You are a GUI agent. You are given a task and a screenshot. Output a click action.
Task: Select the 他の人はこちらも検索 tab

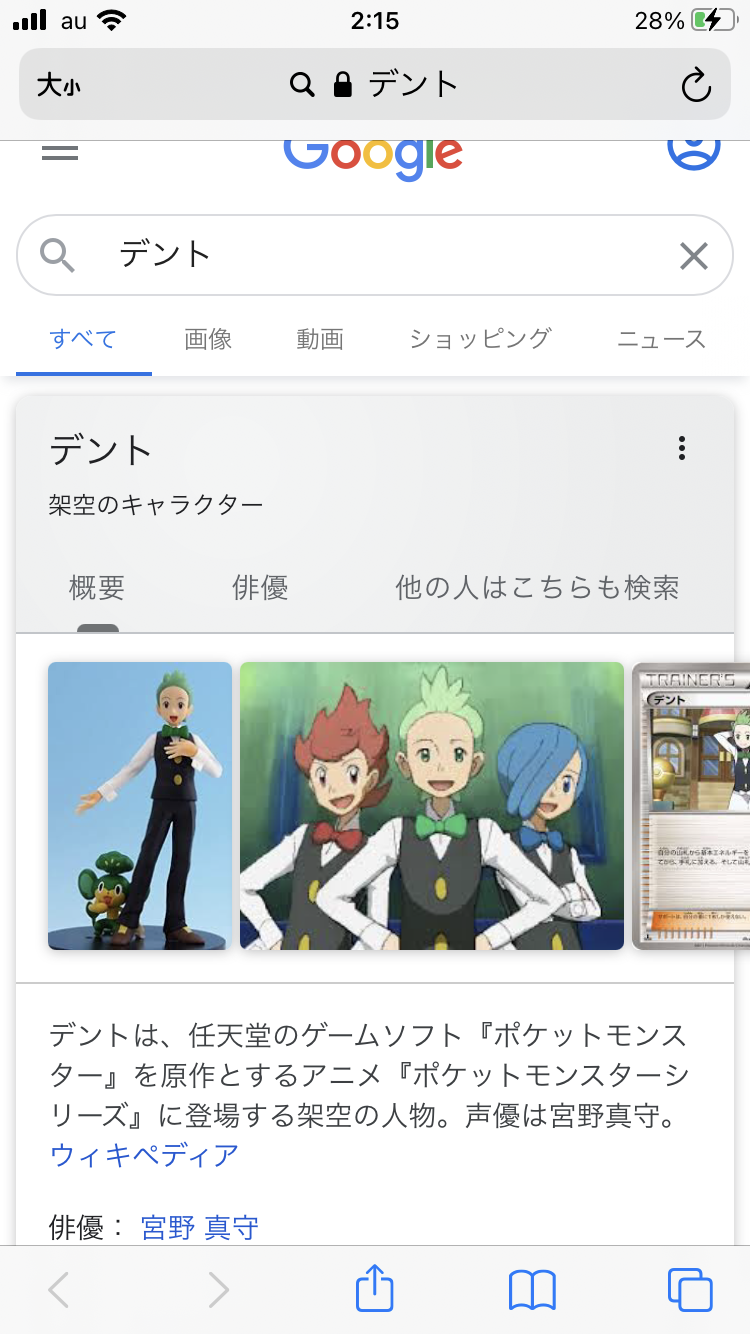(x=537, y=588)
